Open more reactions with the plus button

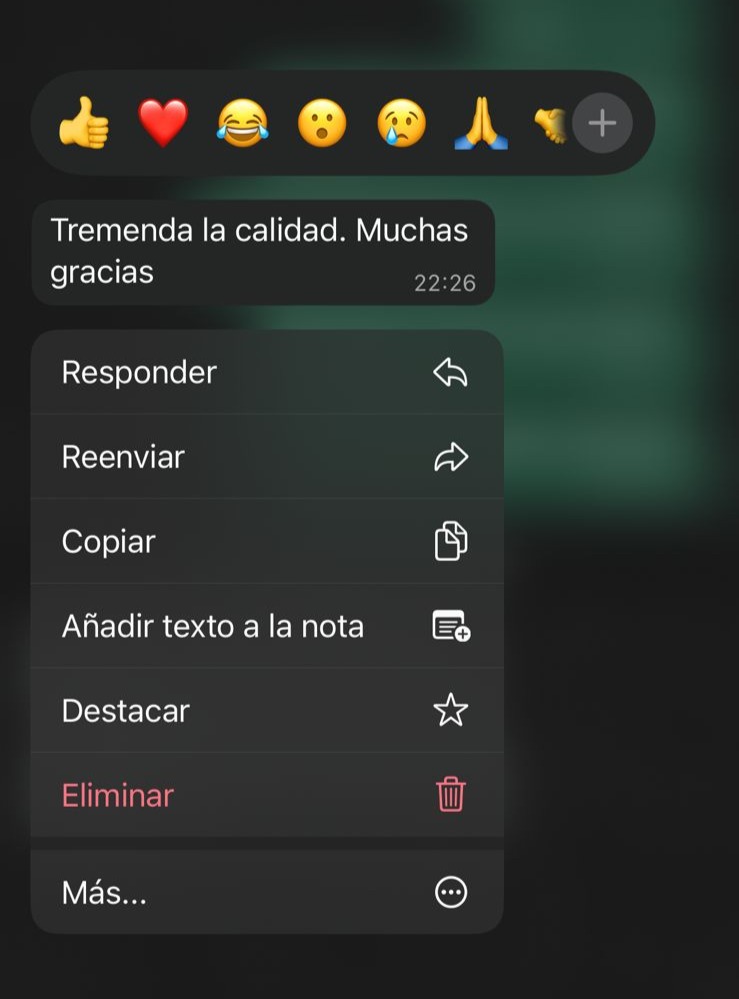(602, 123)
